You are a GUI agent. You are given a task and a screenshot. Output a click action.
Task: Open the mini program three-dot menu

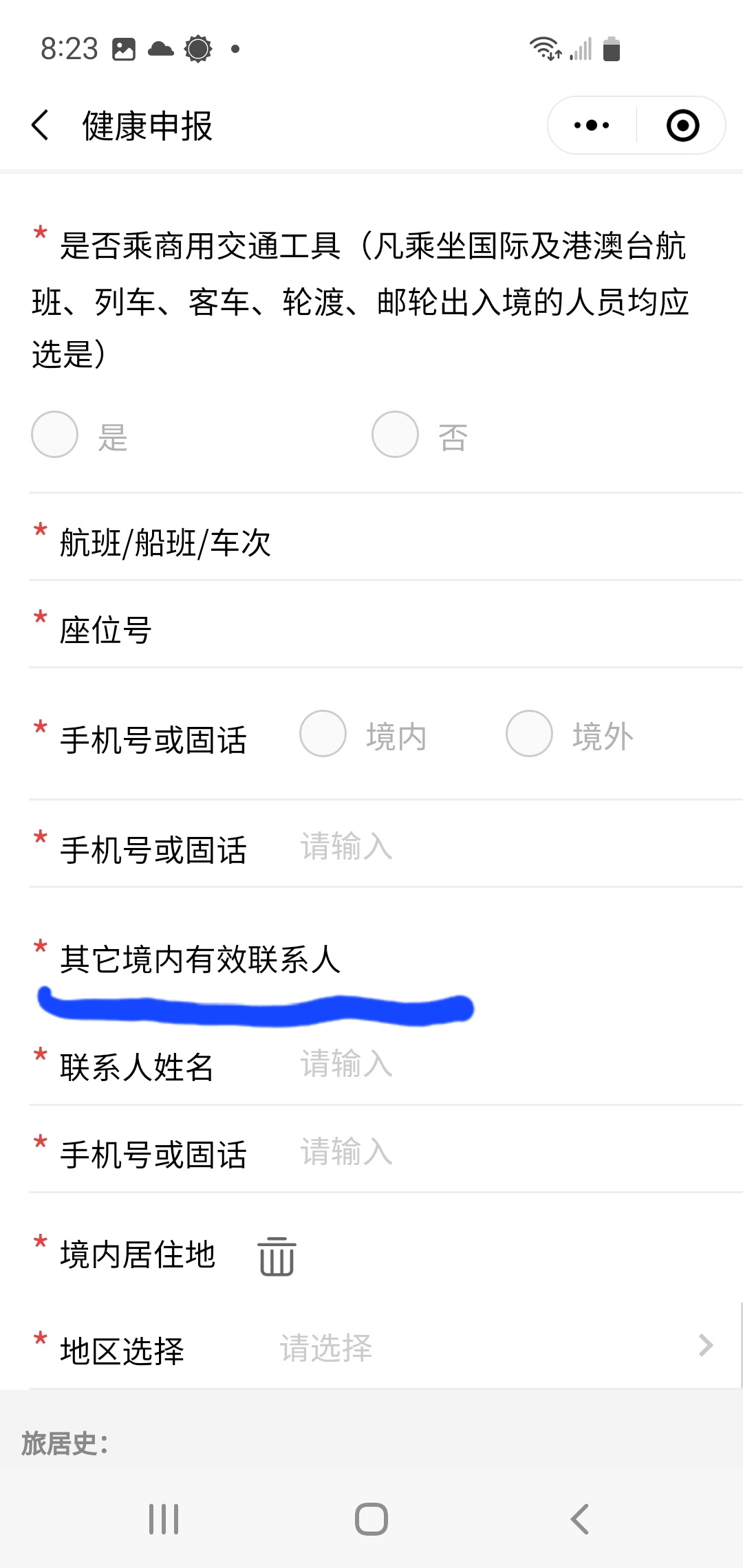tap(592, 125)
